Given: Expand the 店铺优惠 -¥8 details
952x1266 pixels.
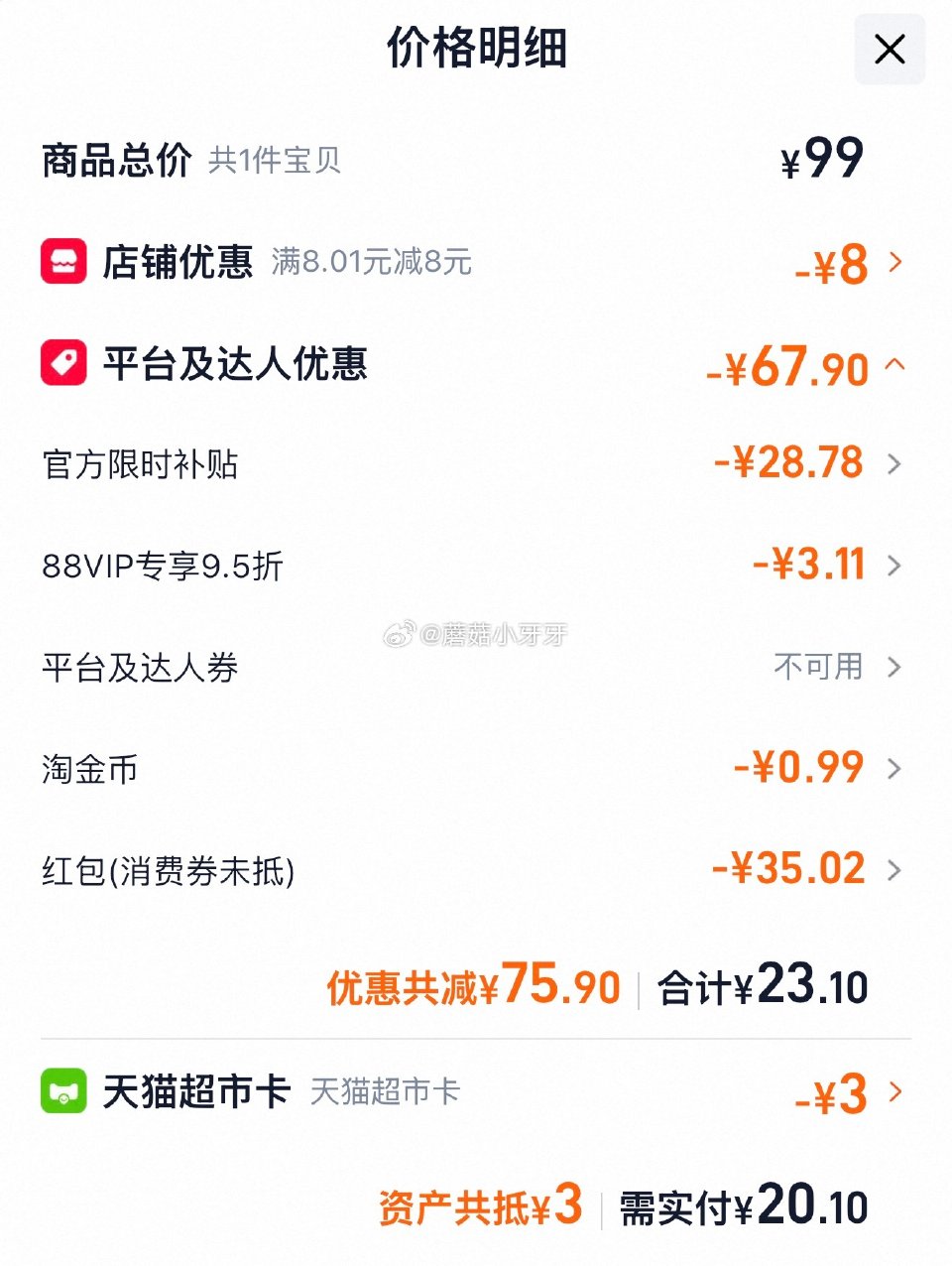Looking at the screenshot, I should 895,263.
